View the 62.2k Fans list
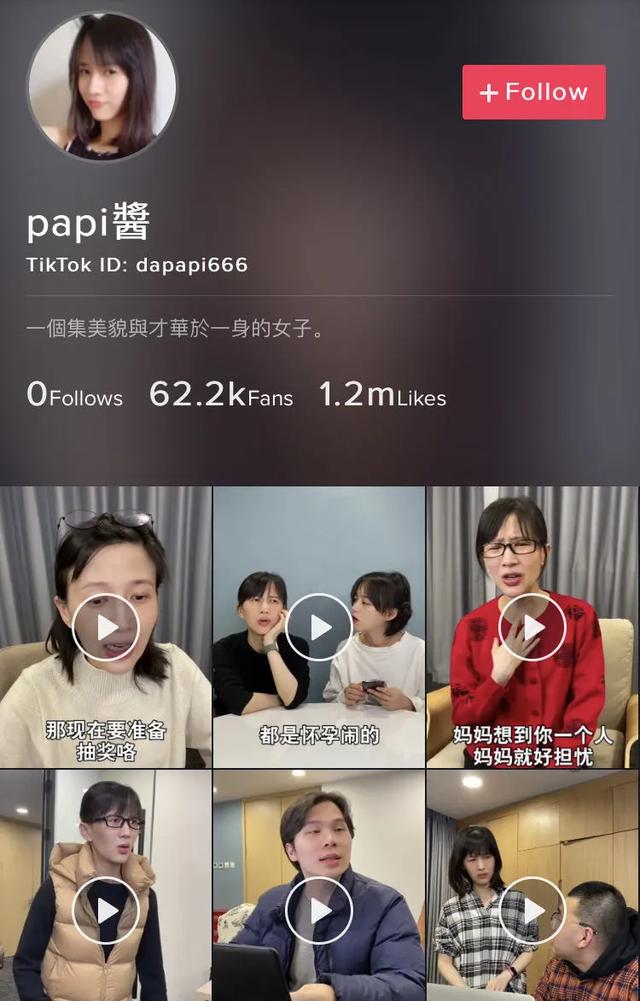Viewport: 640px width, 1001px height. click(x=221, y=396)
